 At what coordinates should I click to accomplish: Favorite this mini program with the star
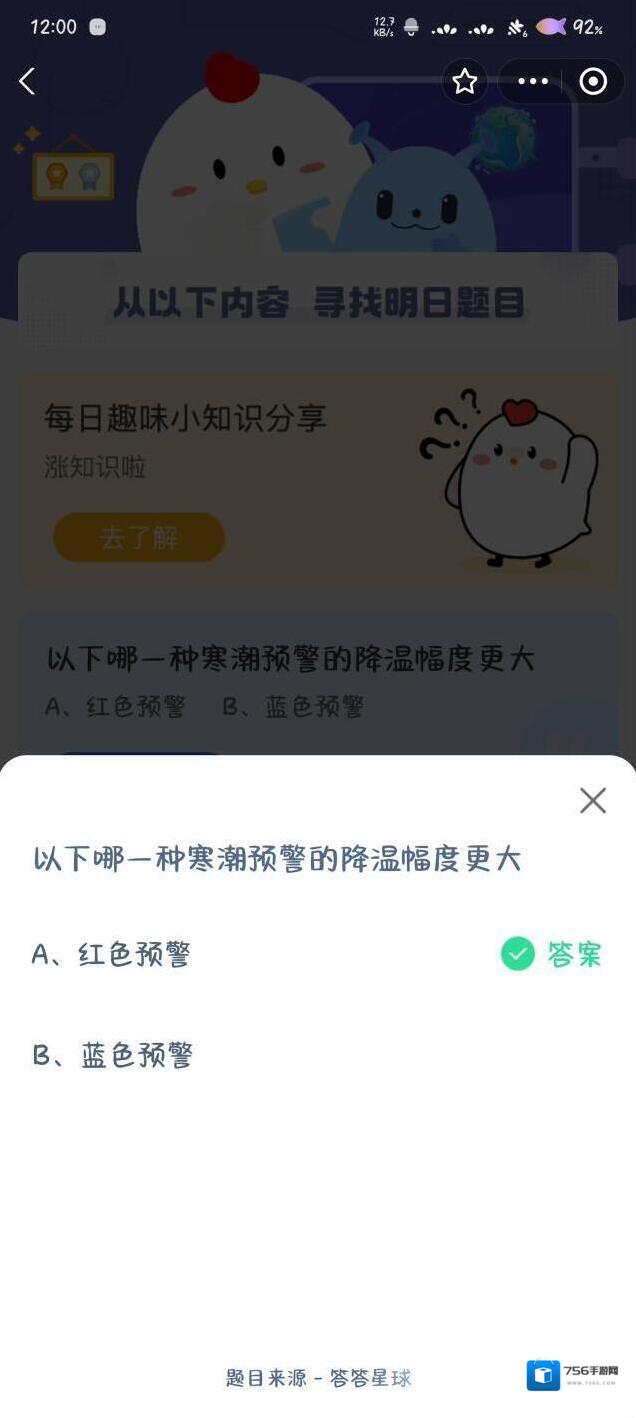(x=465, y=82)
